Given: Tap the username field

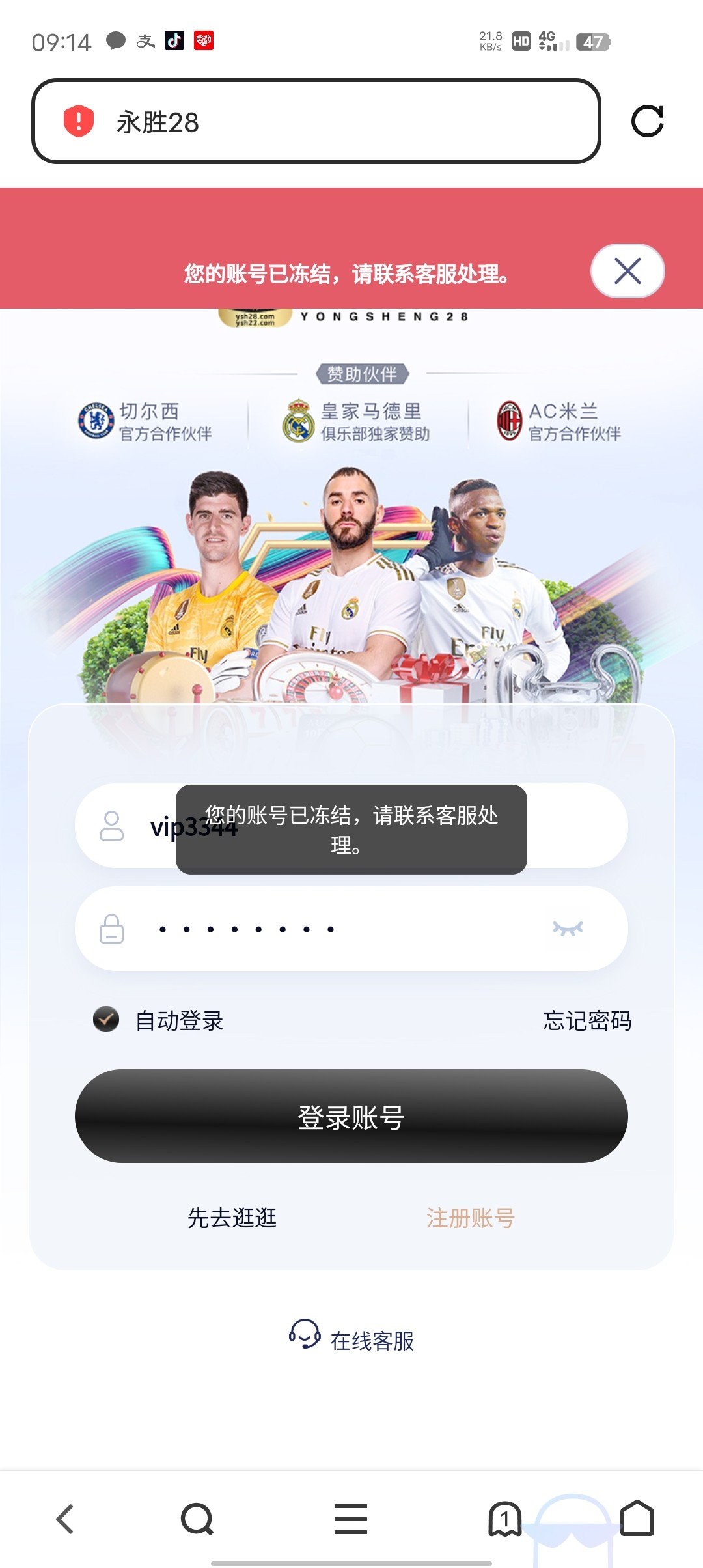Looking at the screenshot, I should 573,826.
